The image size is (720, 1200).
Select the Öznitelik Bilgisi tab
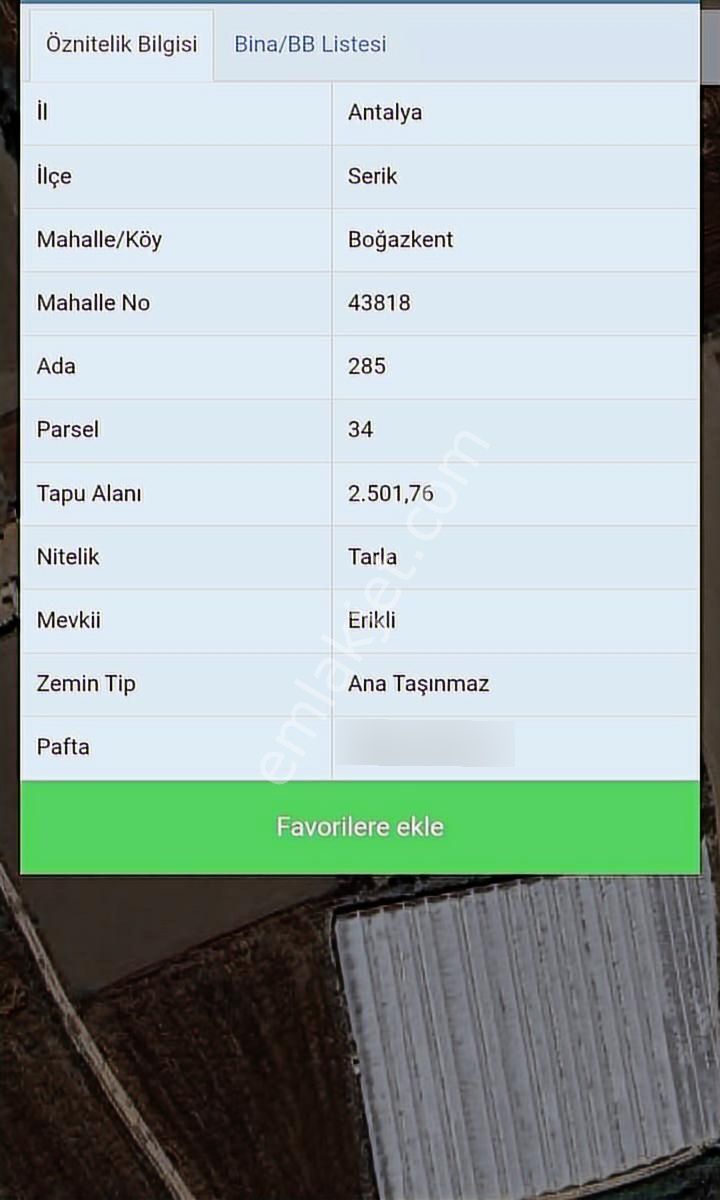[121, 44]
